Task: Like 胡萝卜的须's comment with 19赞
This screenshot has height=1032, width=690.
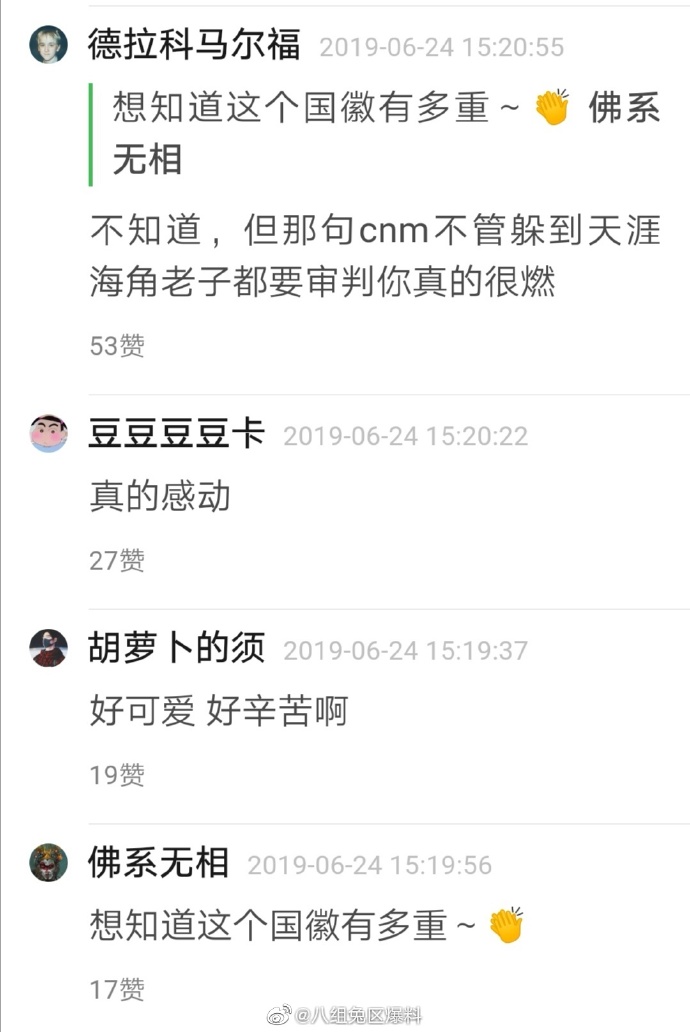Action: 117,775
